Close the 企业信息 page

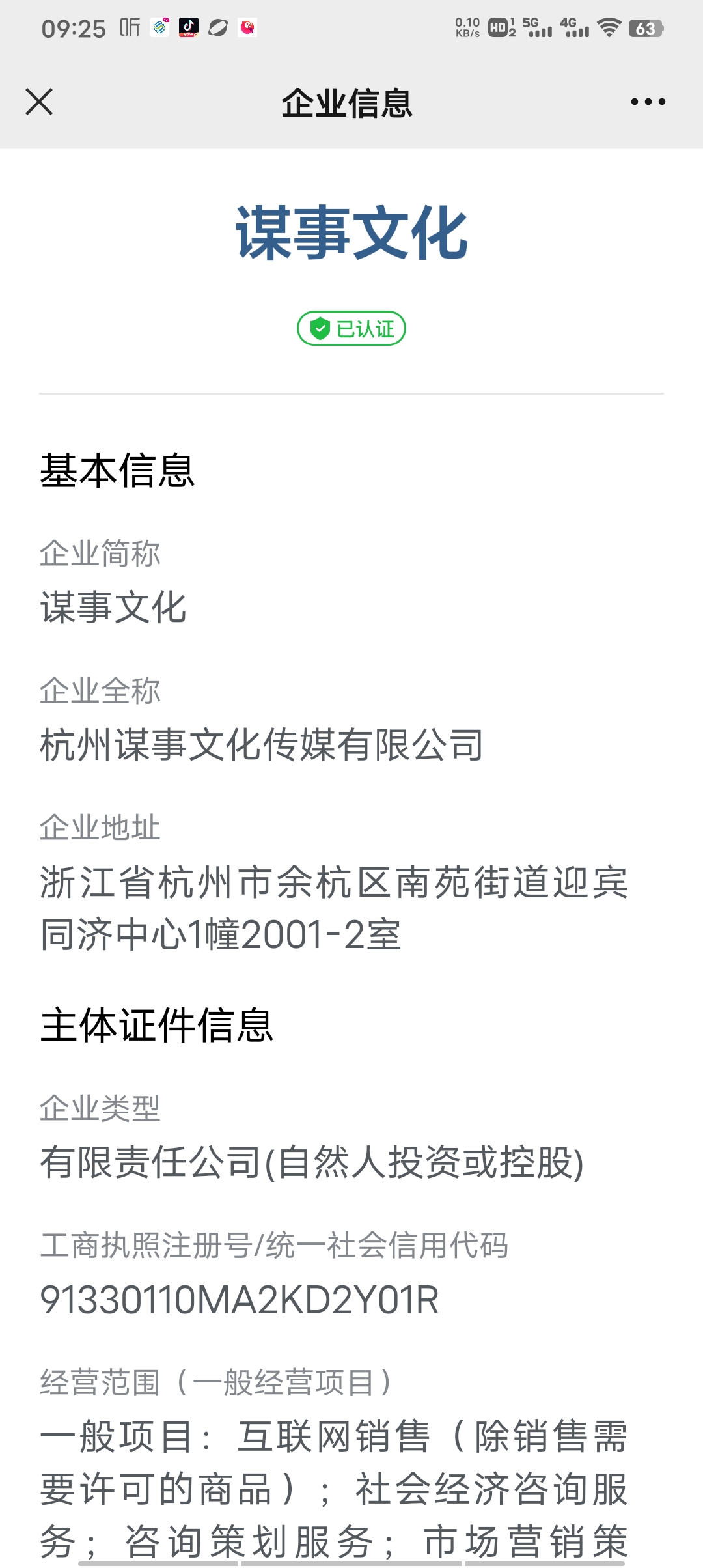[x=39, y=102]
